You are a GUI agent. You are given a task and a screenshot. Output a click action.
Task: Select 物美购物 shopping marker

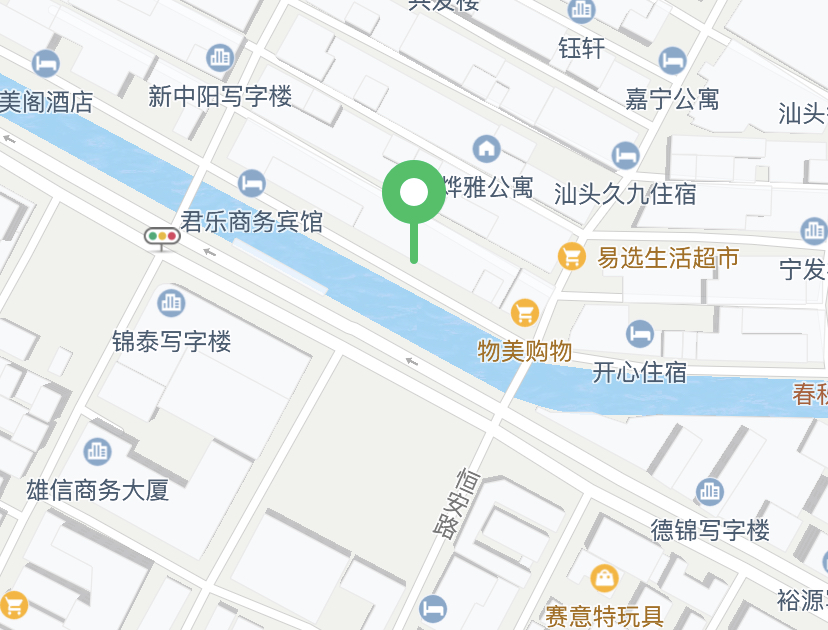click(525, 313)
